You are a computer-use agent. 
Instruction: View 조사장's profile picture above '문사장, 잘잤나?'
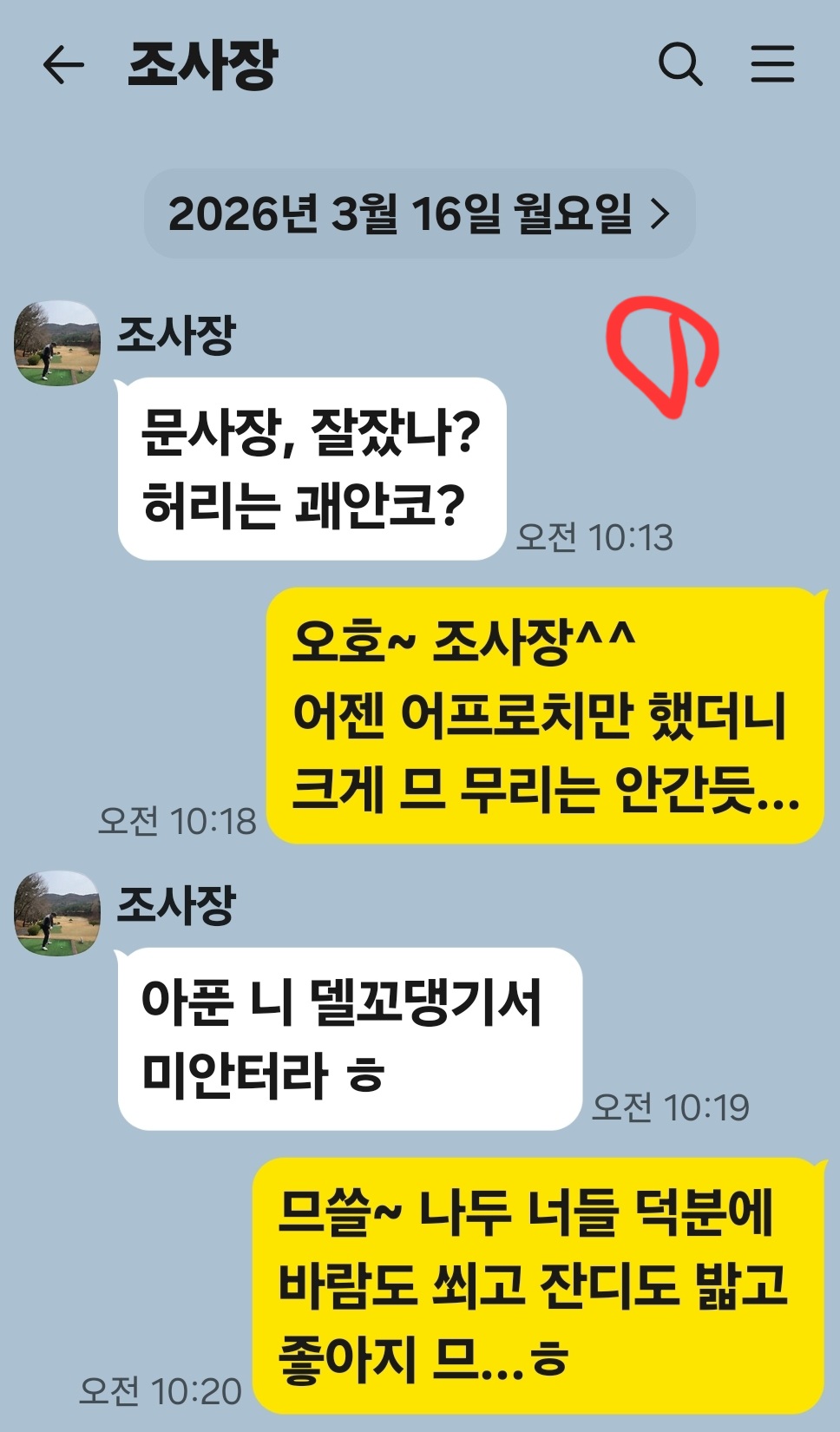tap(57, 344)
